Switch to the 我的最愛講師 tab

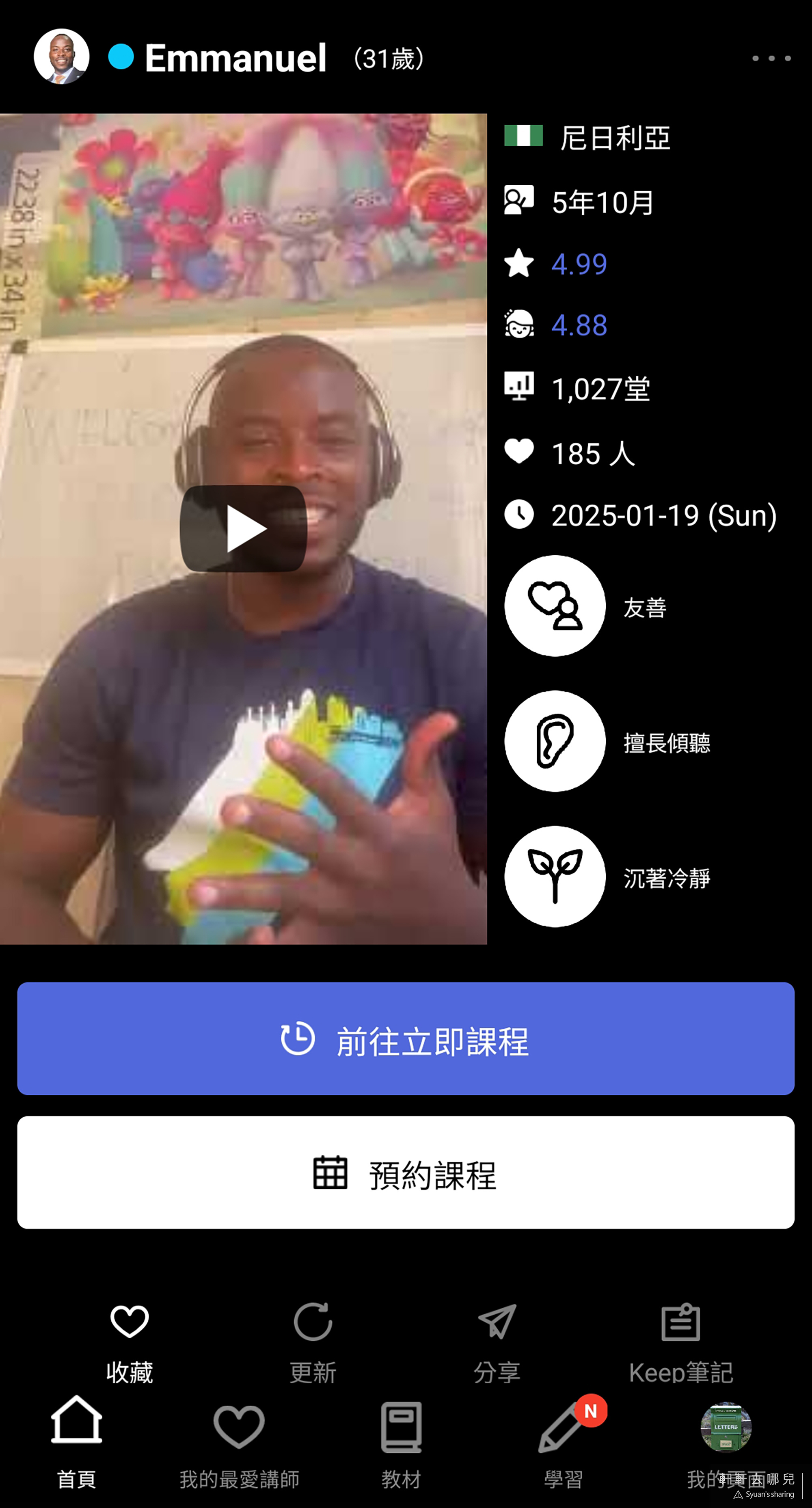click(x=239, y=1443)
